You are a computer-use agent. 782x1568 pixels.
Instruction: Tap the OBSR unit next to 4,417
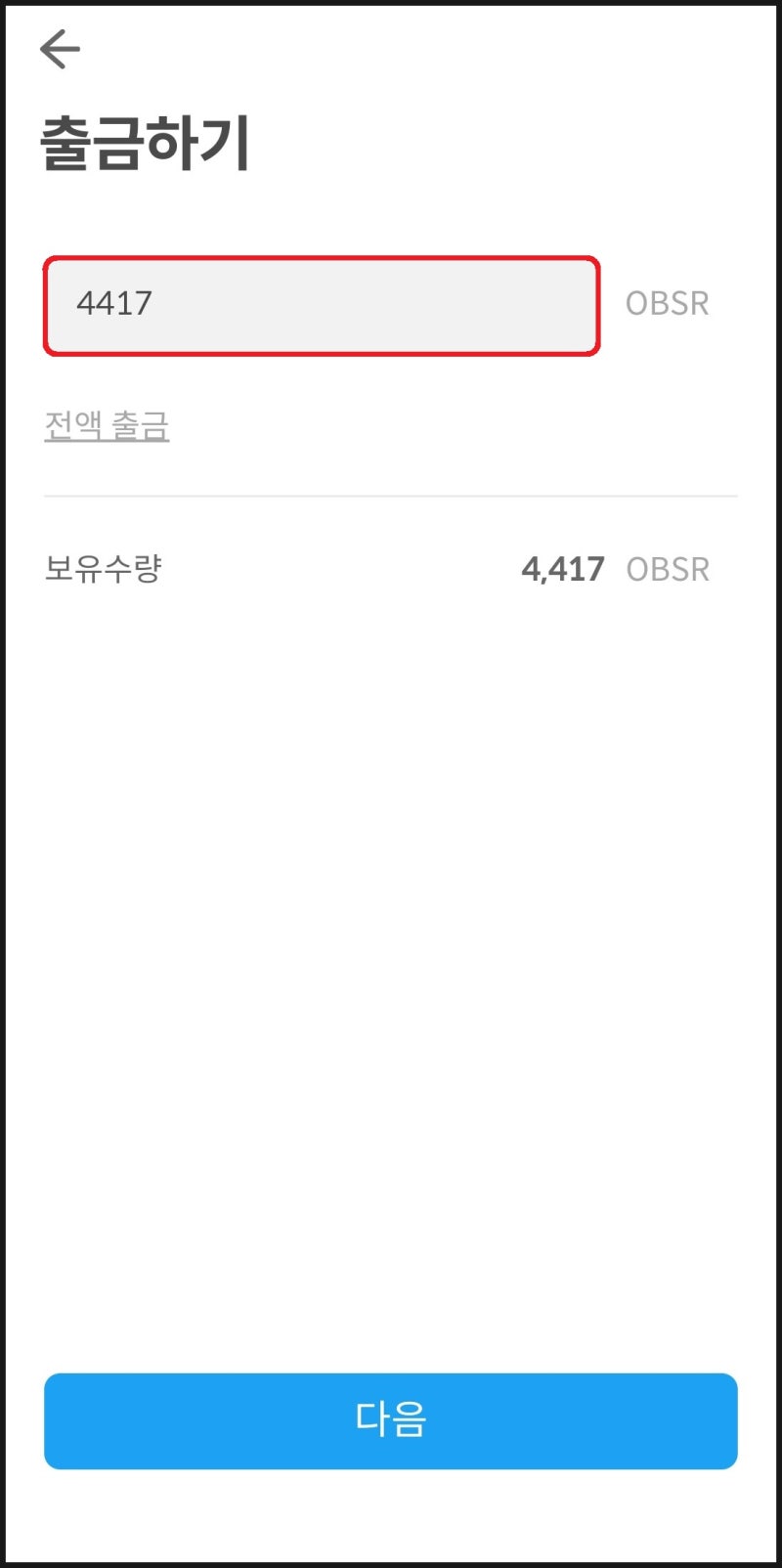point(668,569)
